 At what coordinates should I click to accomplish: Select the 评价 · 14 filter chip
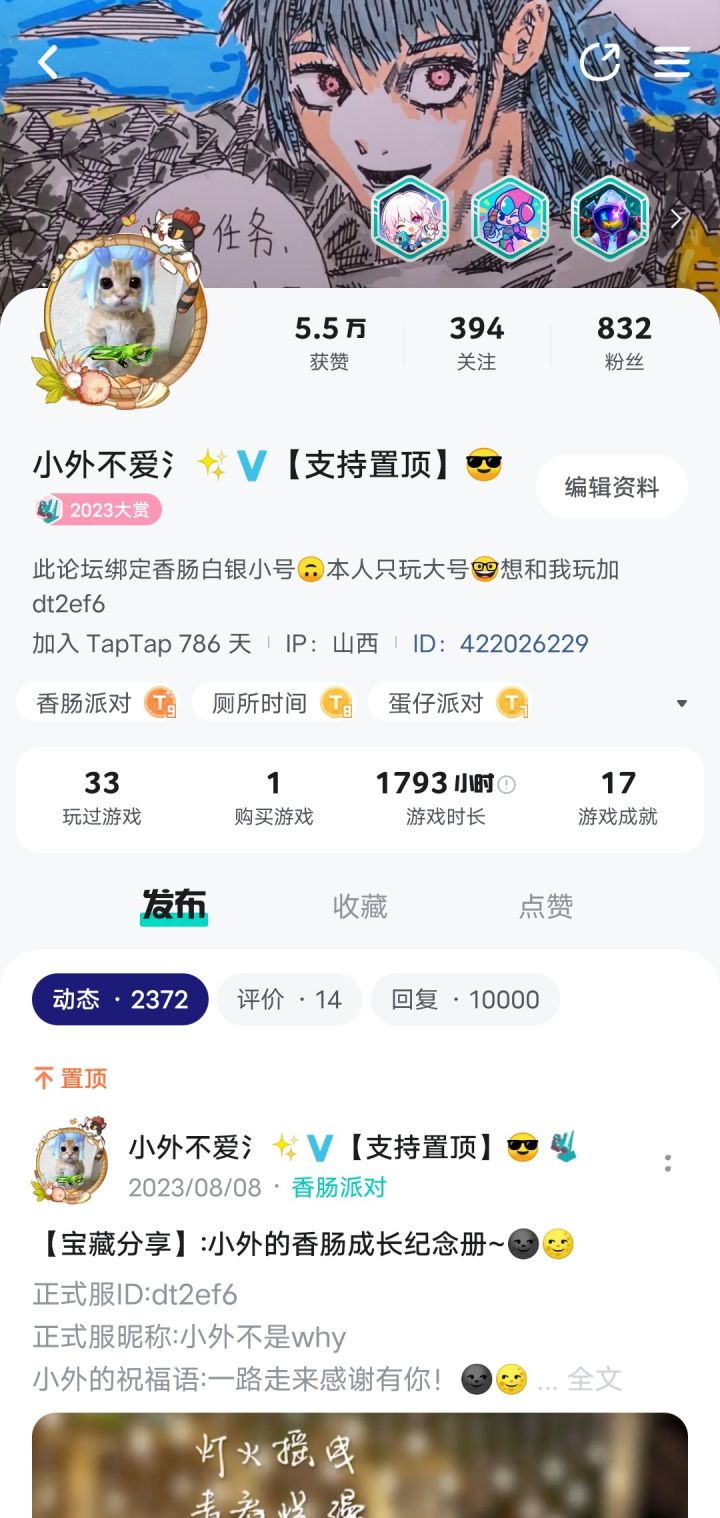[x=289, y=999]
